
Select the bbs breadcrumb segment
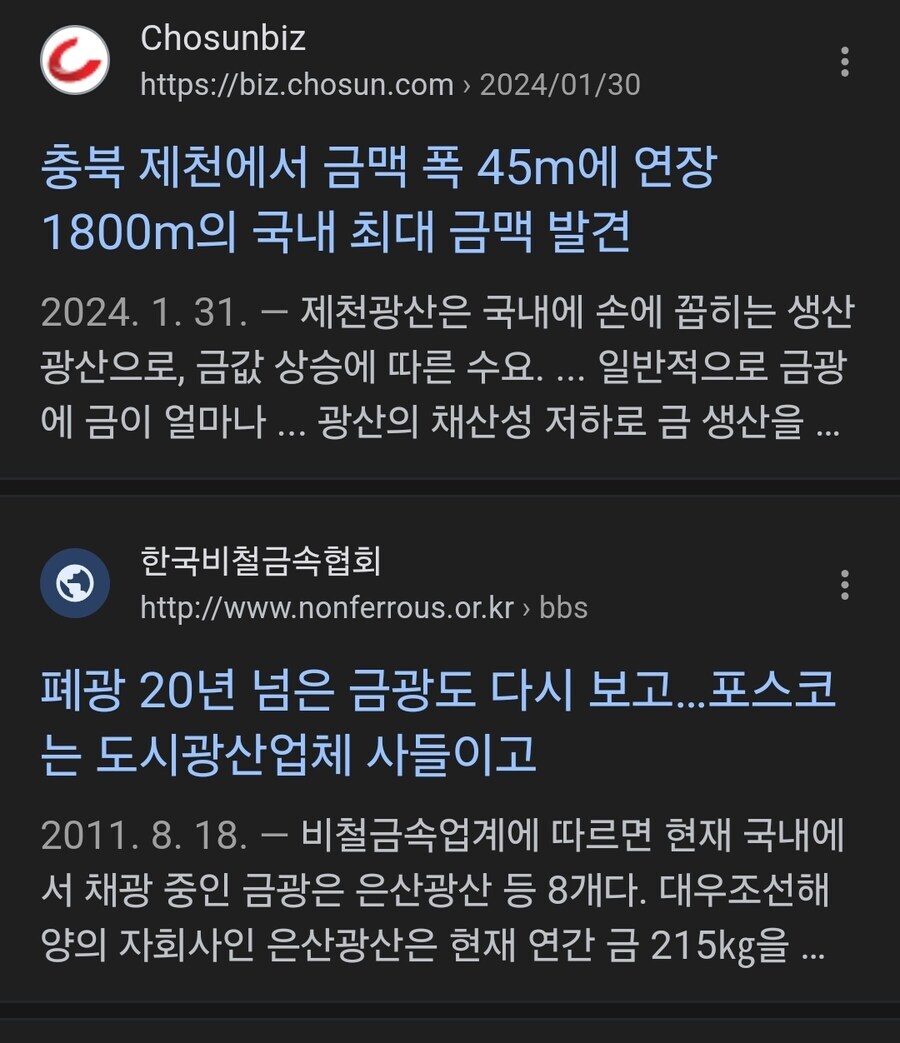[565, 608]
